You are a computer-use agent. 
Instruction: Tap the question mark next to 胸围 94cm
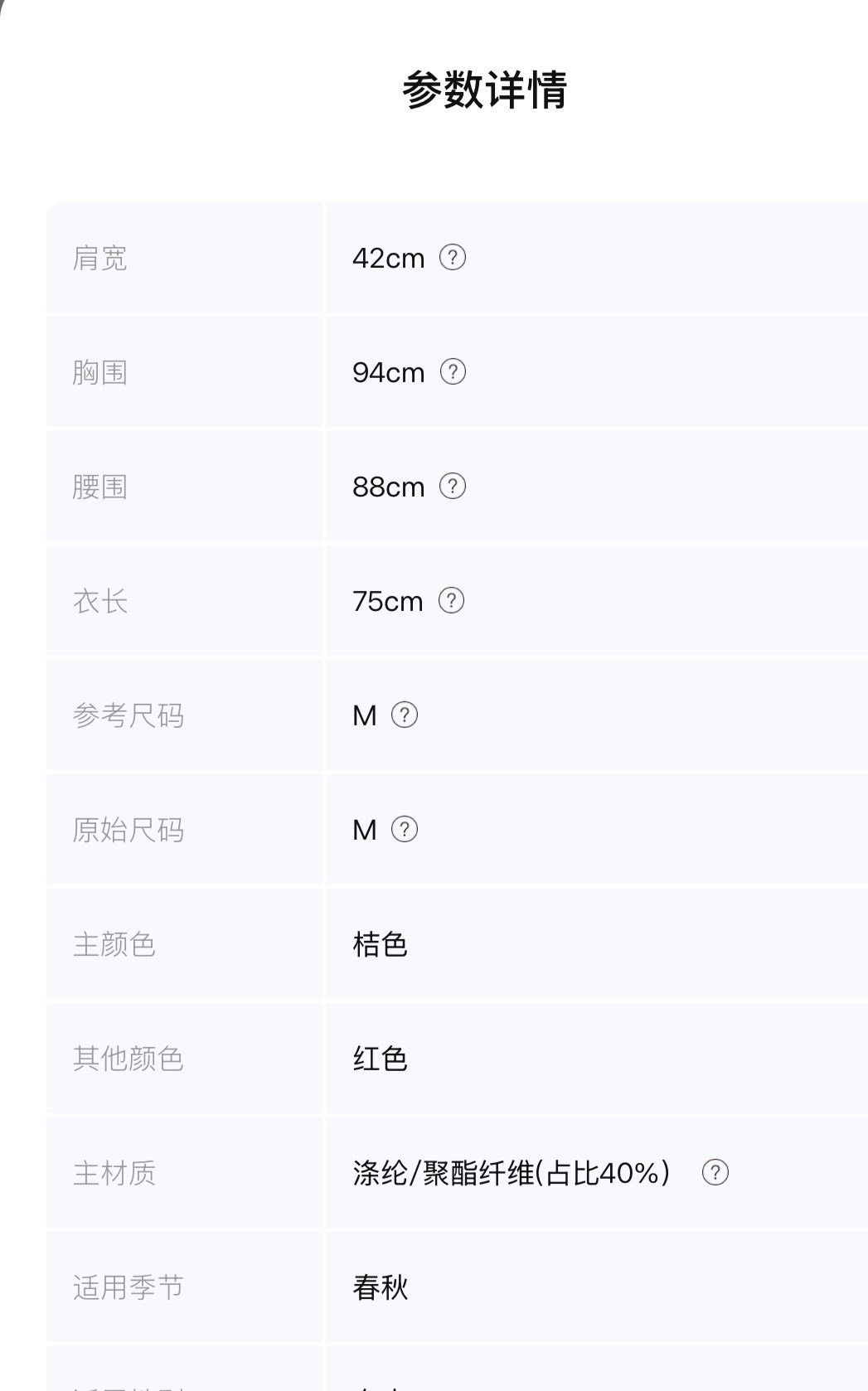pyautogui.click(x=452, y=372)
